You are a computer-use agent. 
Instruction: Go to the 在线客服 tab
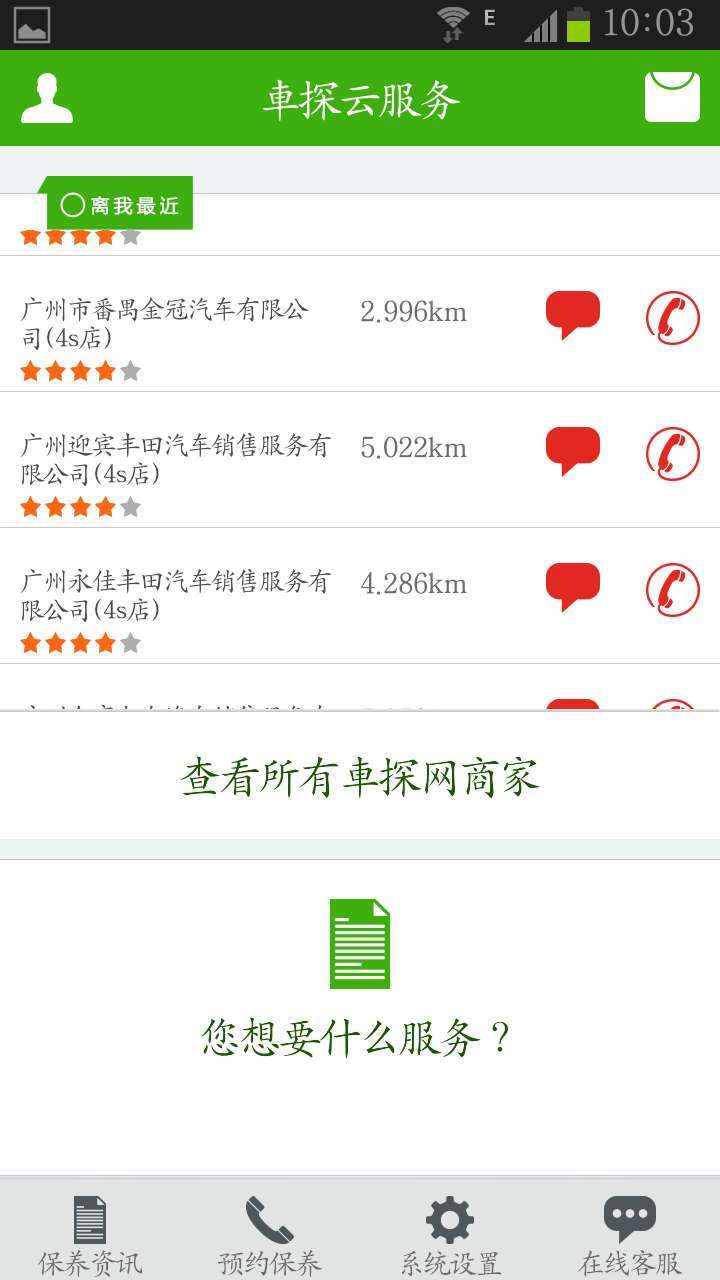tap(630, 1234)
